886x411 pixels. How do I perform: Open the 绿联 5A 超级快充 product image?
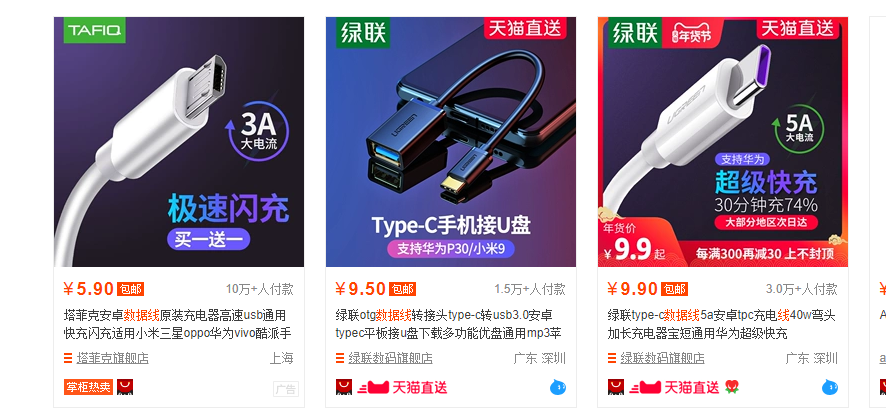pyautogui.click(x=722, y=142)
